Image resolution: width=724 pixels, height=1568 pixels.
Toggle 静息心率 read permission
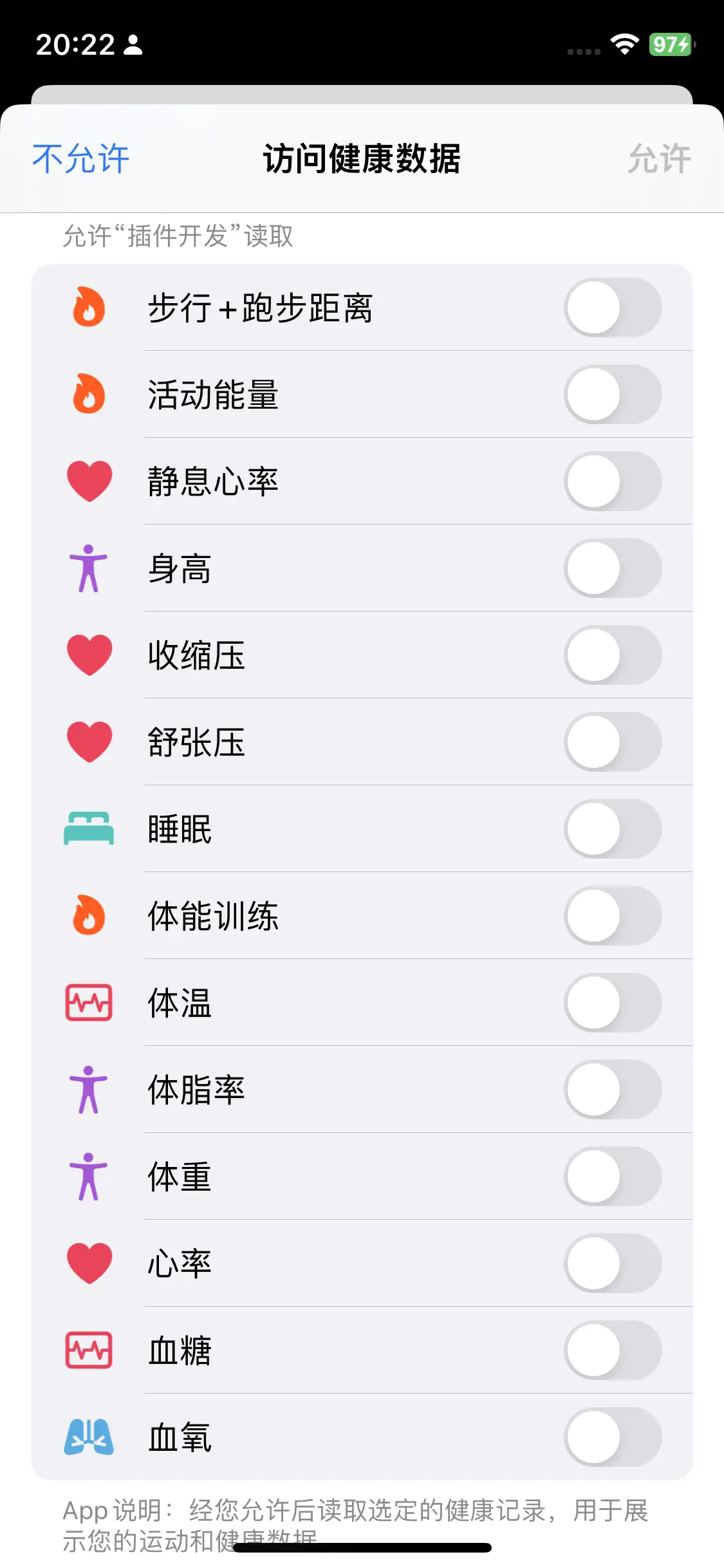click(613, 481)
